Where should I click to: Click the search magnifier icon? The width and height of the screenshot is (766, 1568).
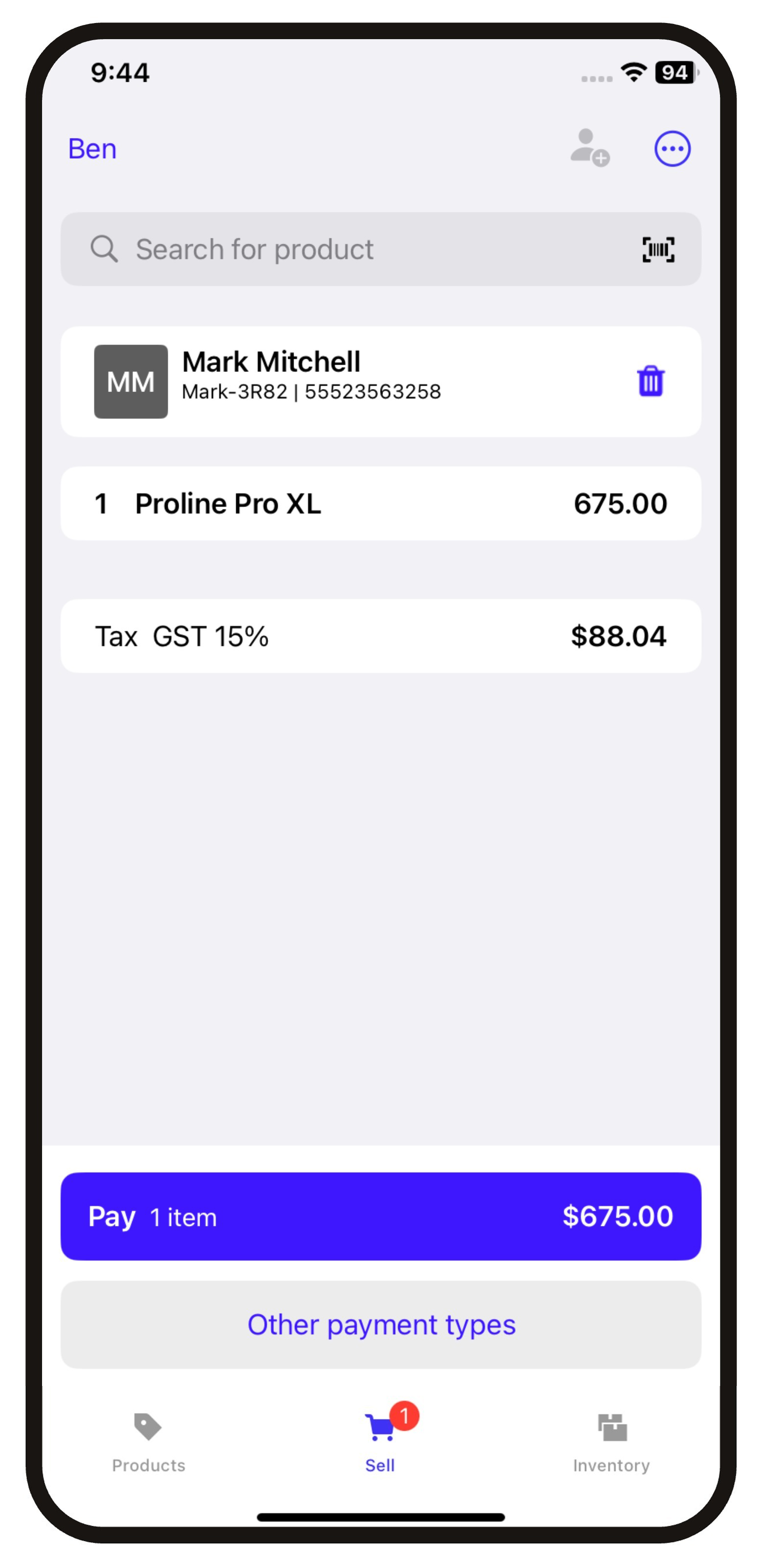click(105, 249)
